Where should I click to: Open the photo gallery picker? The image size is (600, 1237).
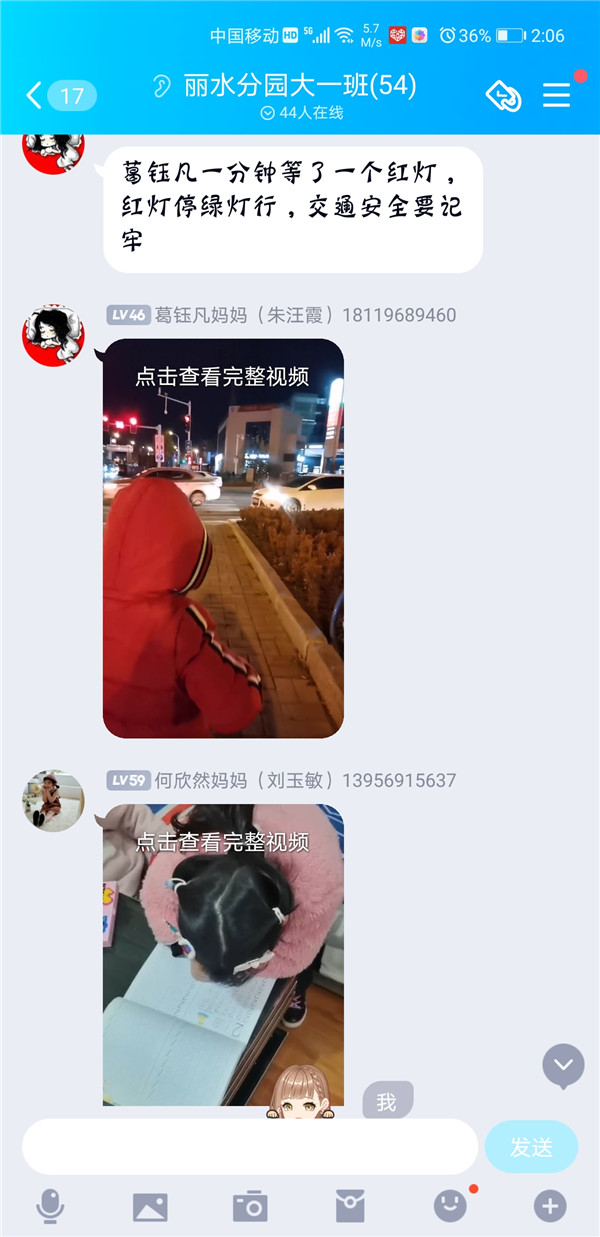click(x=150, y=1206)
